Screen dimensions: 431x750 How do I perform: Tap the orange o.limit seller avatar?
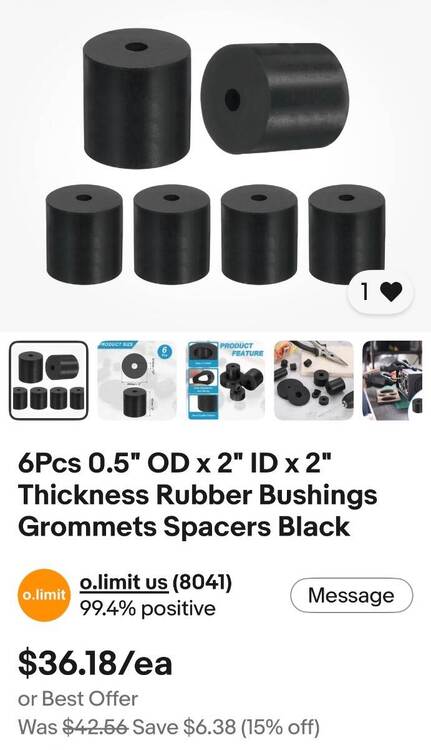[x=44, y=595]
